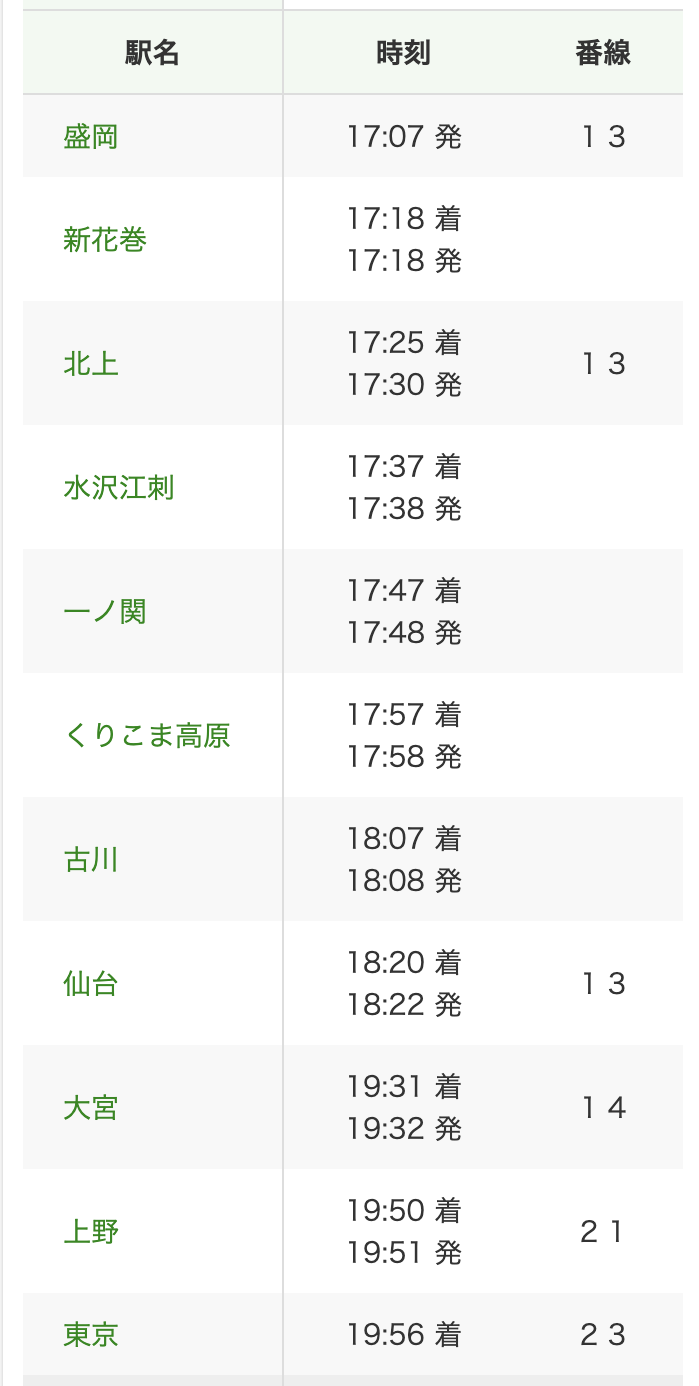
Task: Tap the 新花巻 station name
Action: pos(105,240)
